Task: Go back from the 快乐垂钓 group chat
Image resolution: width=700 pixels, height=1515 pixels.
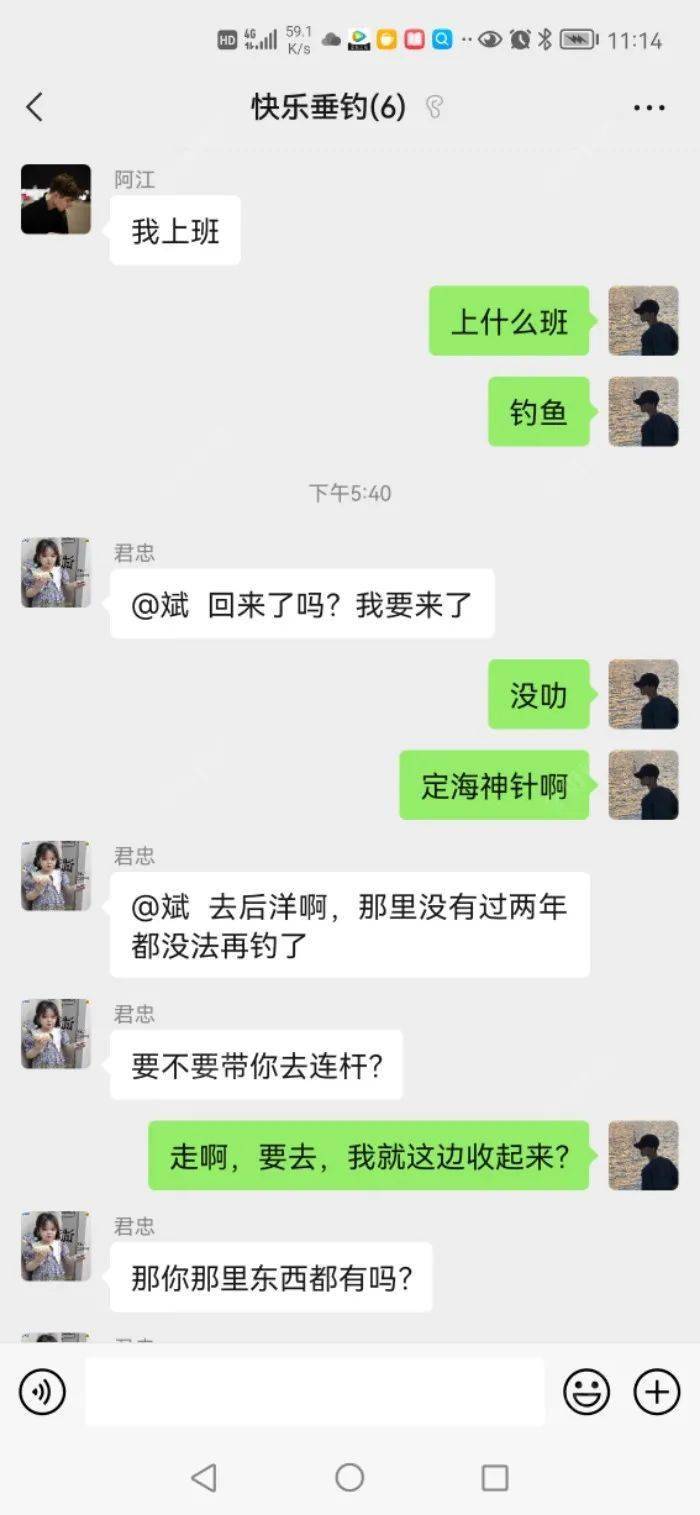Action: 35,107
